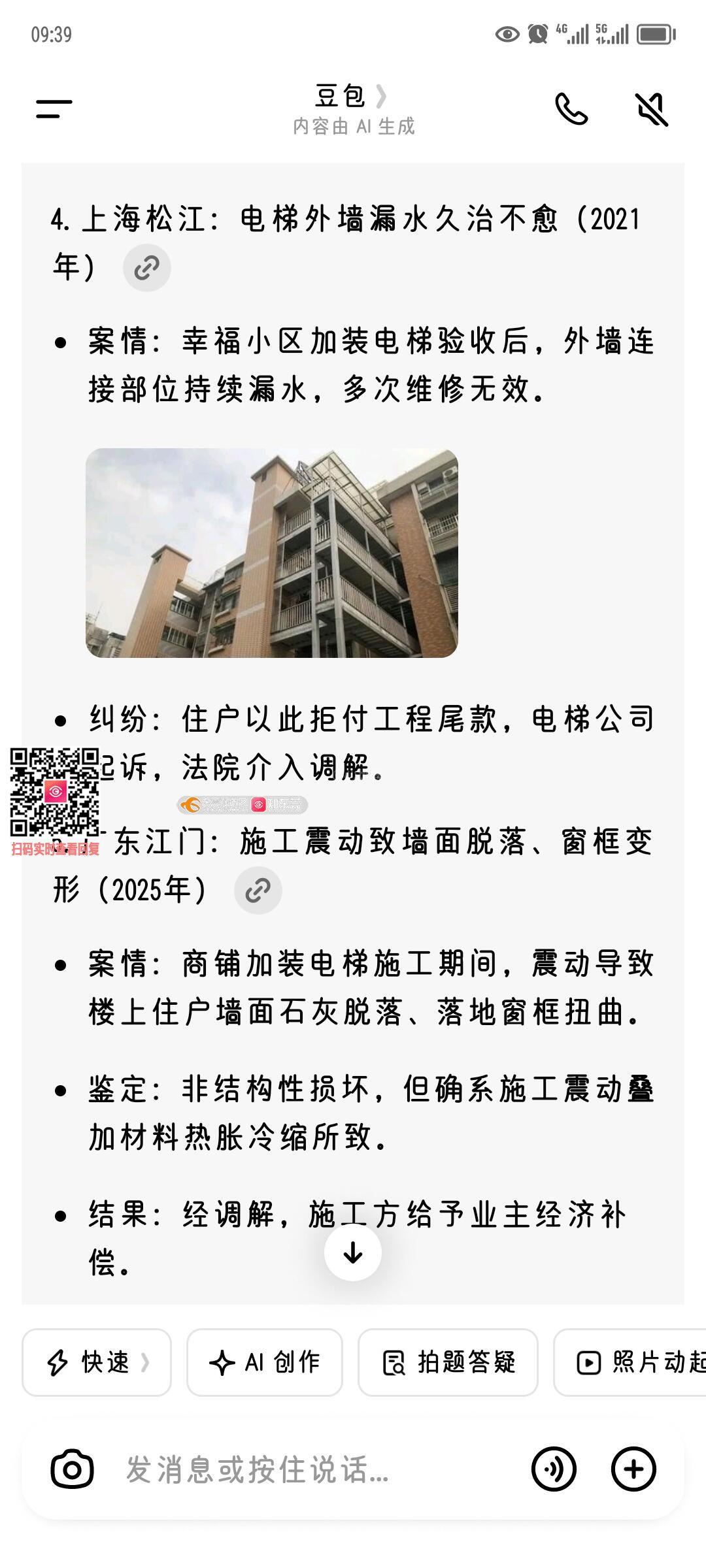This screenshot has width=706, height=1568.
Task: Open the AI 创作 chip
Action: click(x=265, y=1363)
